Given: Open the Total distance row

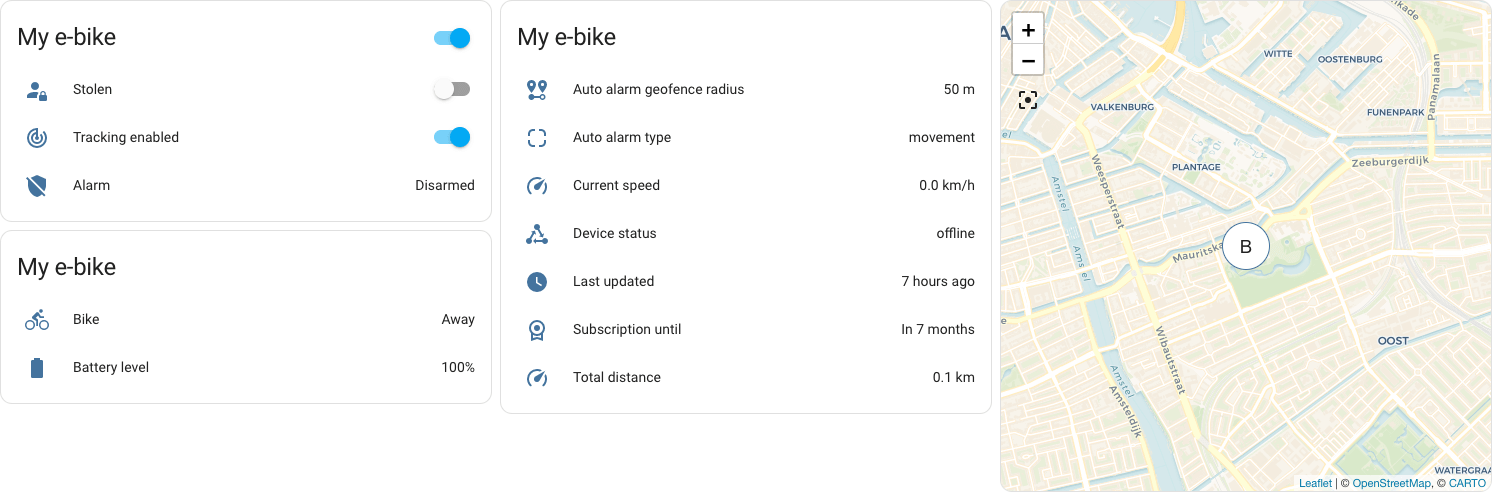Looking at the screenshot, I should (x=746, y=377).
